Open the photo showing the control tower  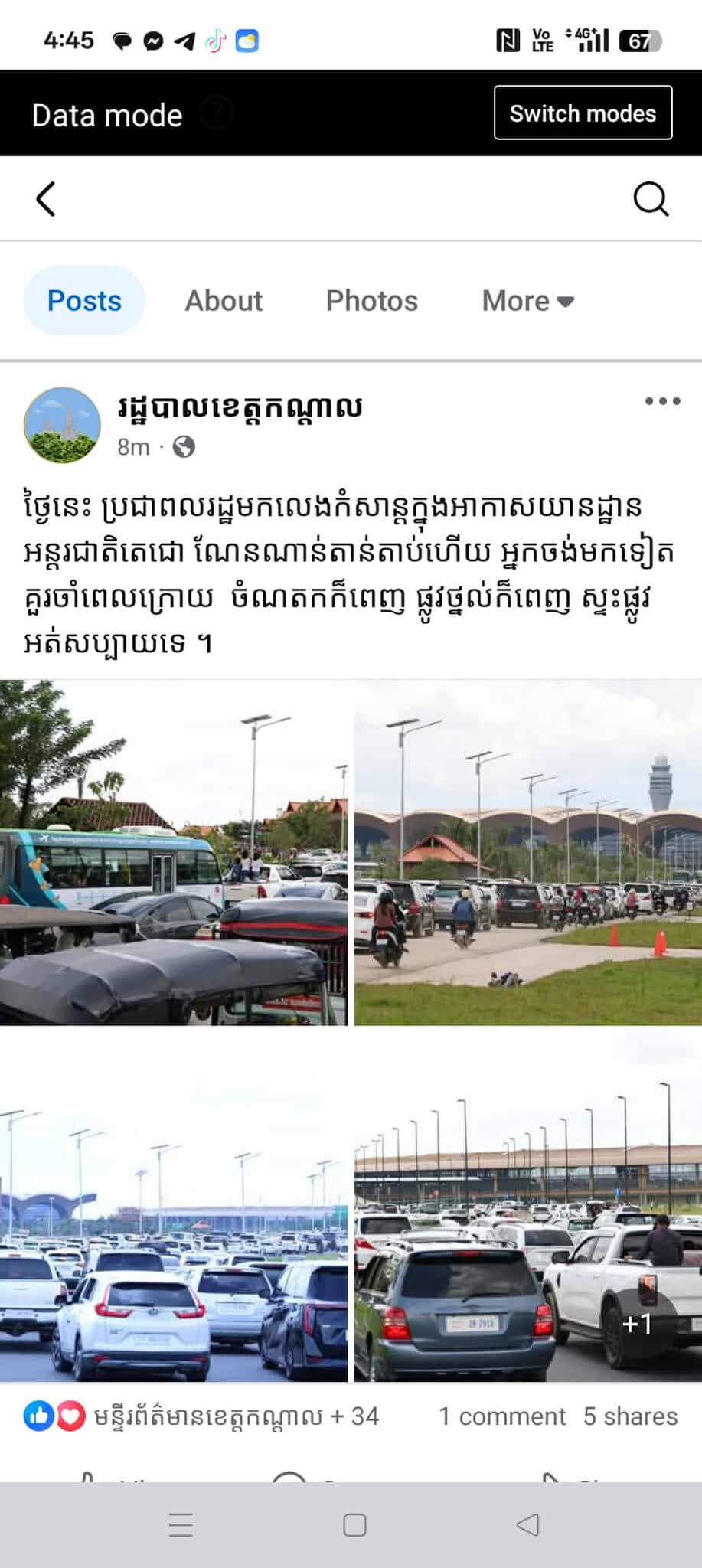tap(527, 853)
